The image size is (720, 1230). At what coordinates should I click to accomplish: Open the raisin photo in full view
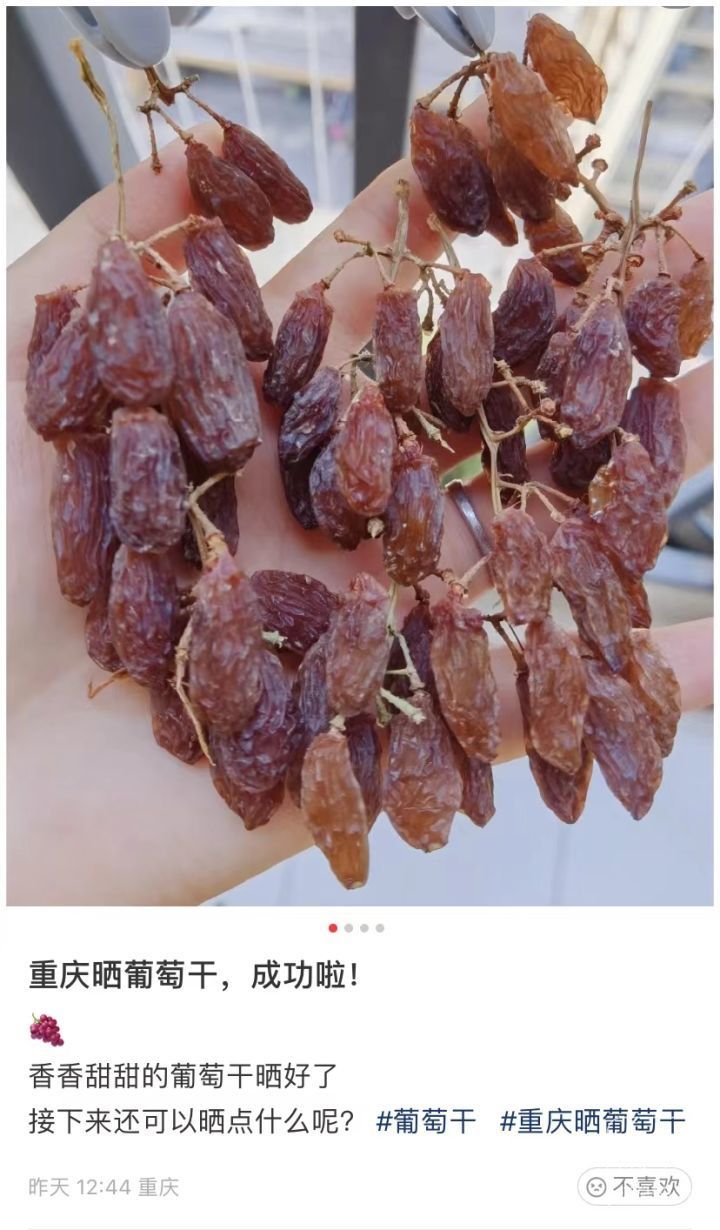[x=360, y=455]
